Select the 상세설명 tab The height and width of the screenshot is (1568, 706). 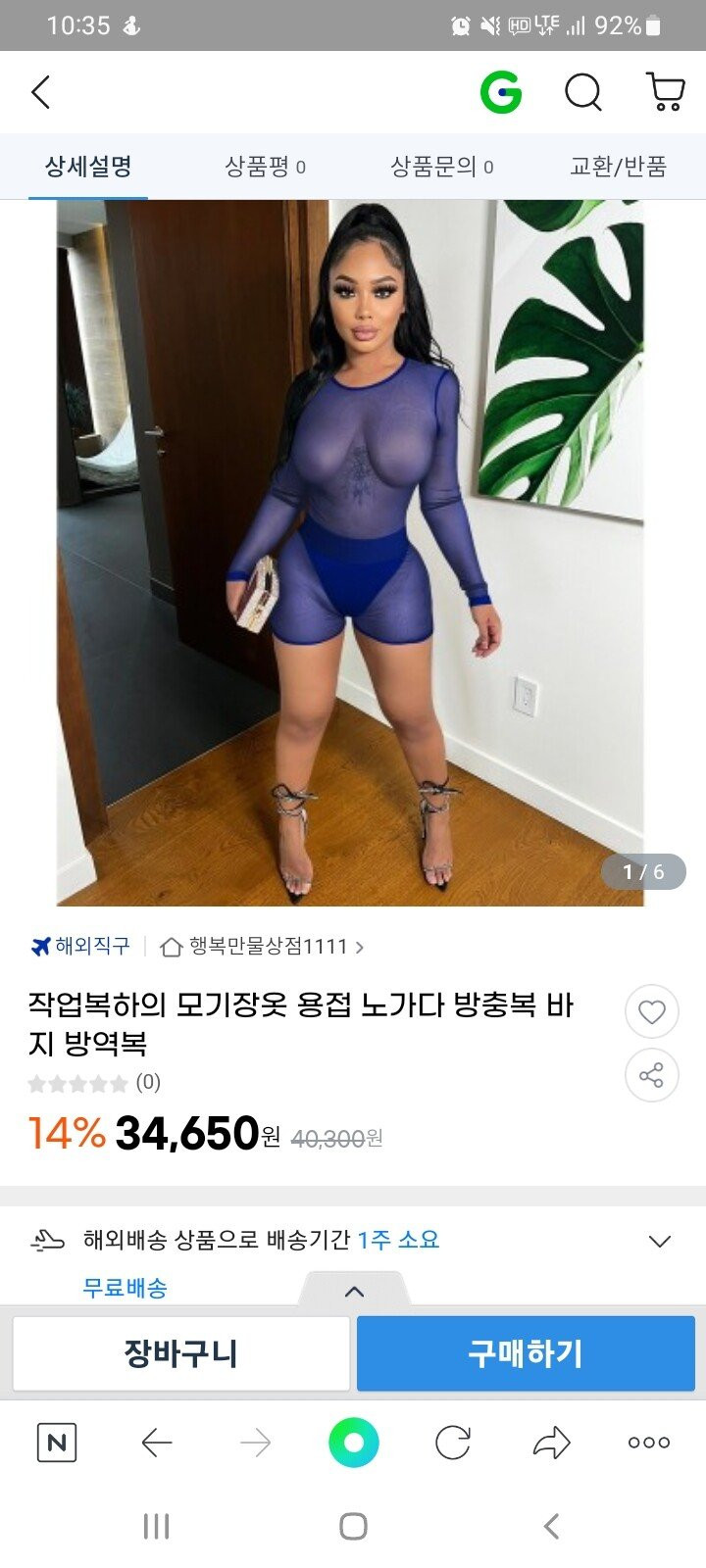coord(88,167)
